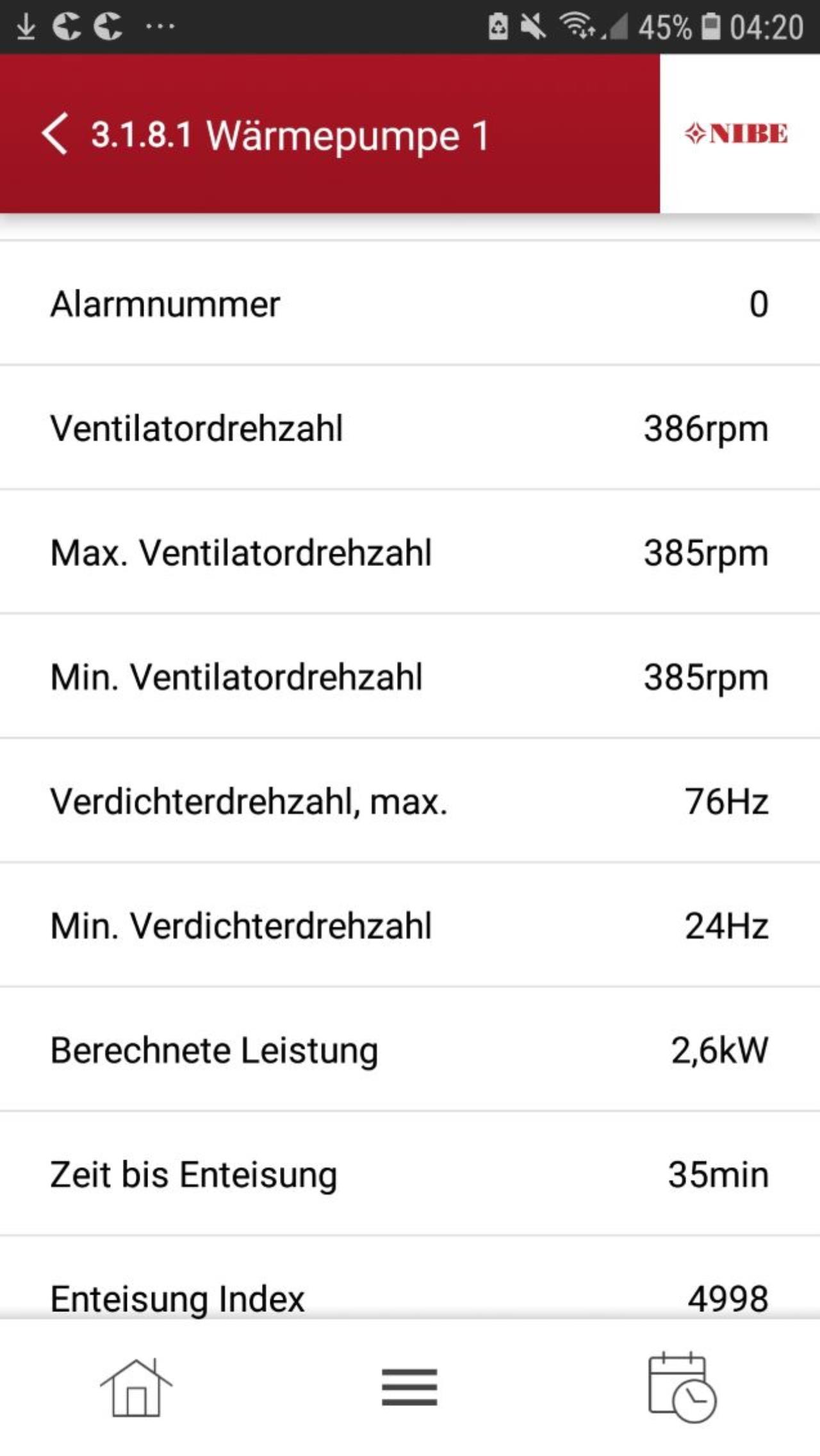Go back from Wärmepumpe 1 screen

[x=55, y=134]
